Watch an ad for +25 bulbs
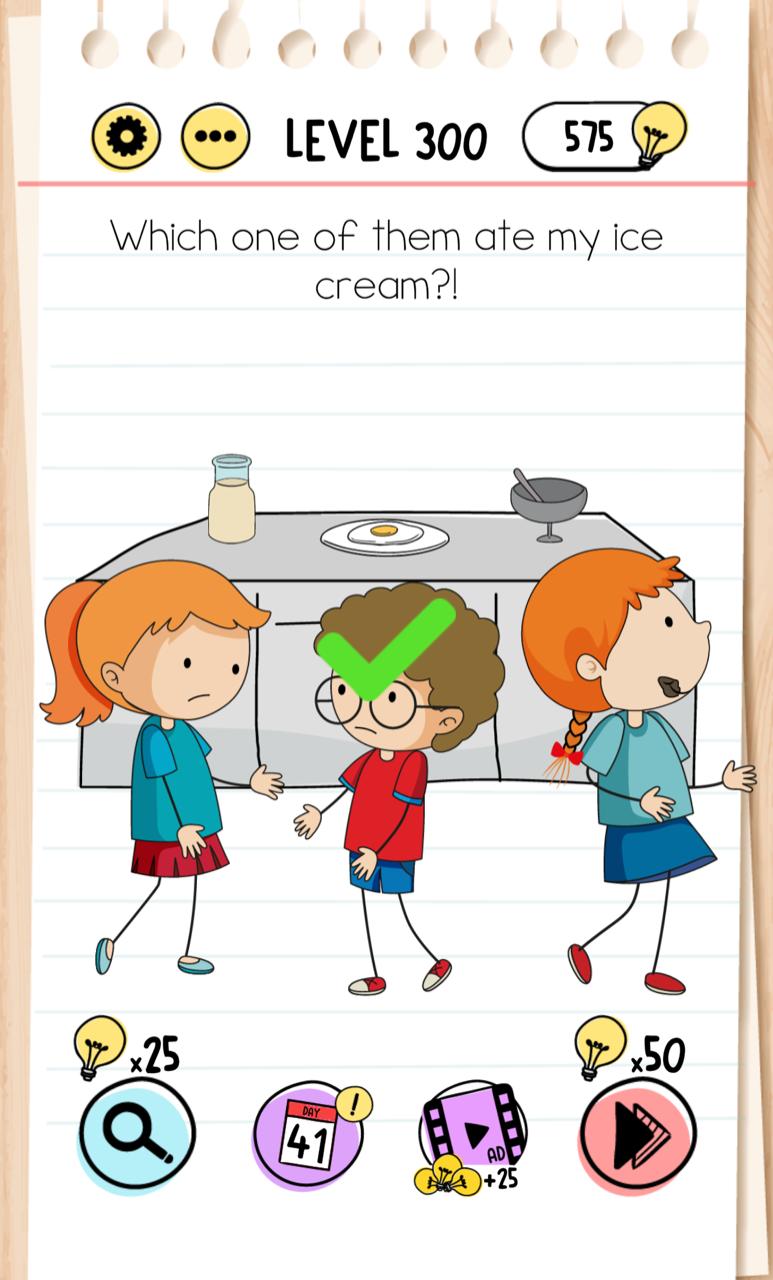The image size is (773, 1280). 473,1134
